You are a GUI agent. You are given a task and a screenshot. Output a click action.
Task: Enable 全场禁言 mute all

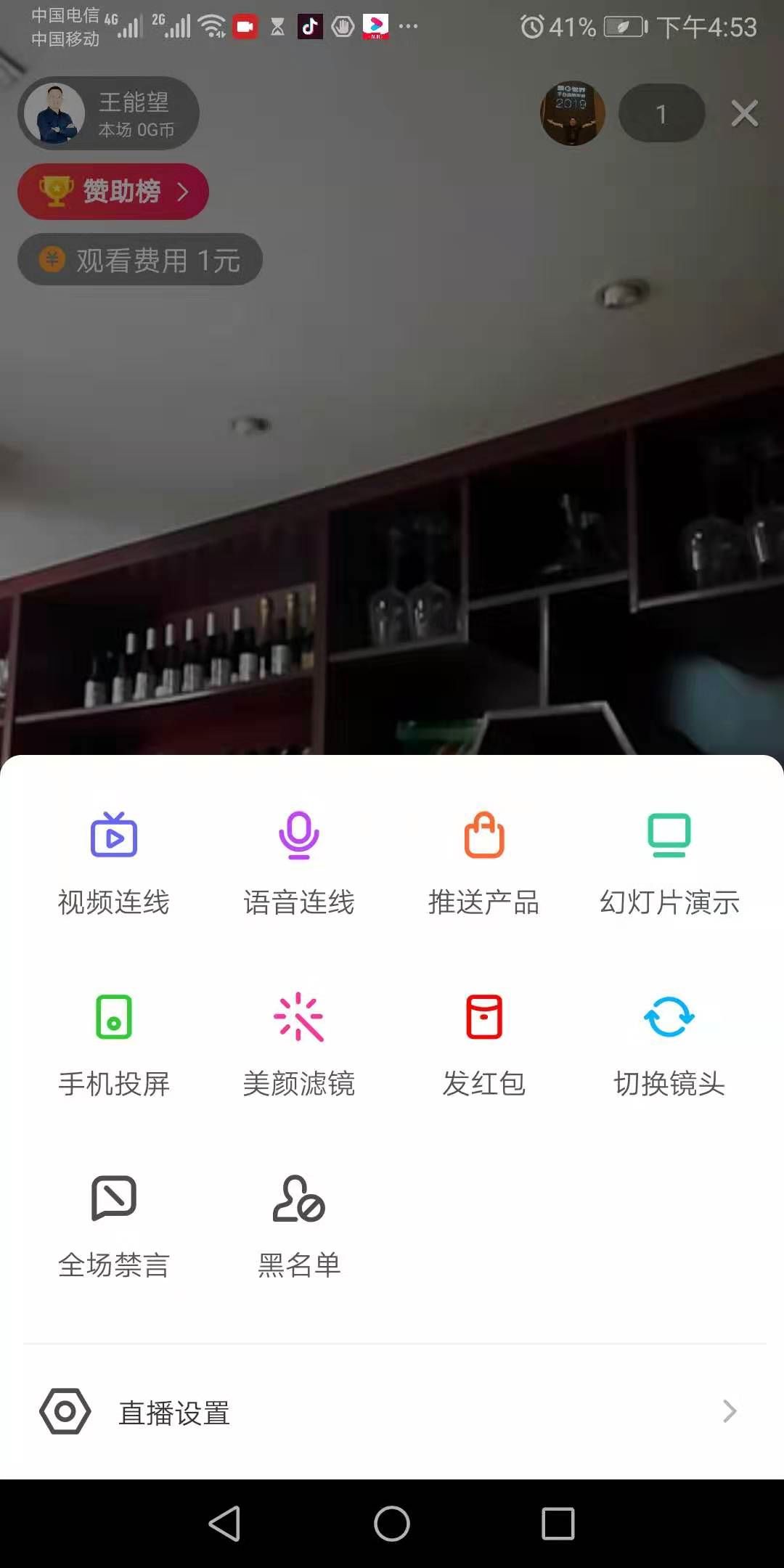113,1225
